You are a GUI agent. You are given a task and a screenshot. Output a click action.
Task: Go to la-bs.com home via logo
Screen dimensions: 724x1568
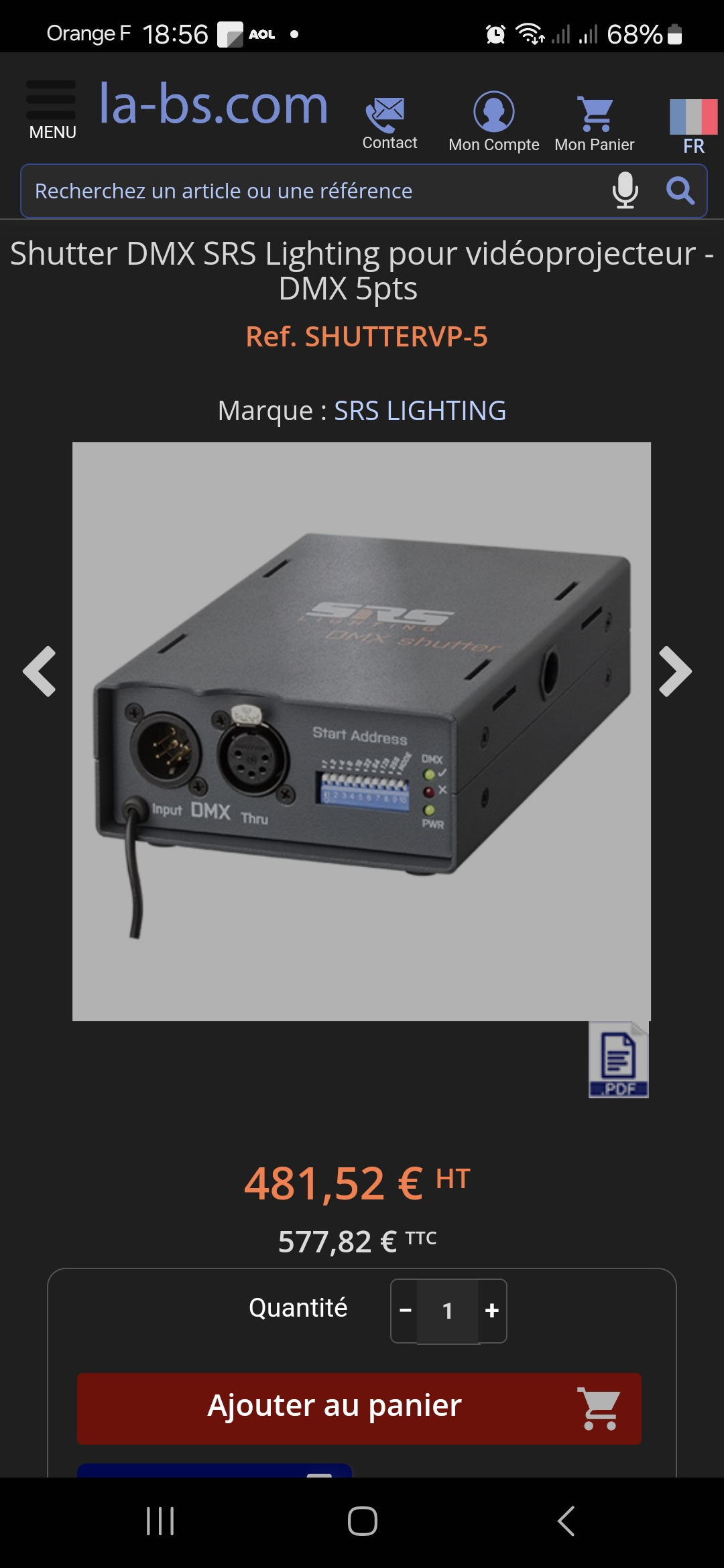click(213, 105)
